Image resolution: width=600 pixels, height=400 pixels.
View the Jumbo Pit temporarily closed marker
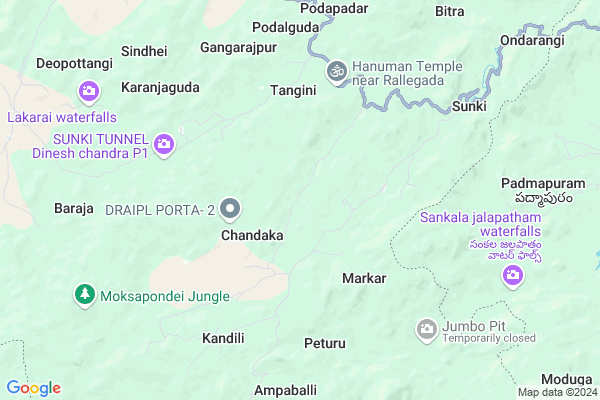tap(427, 328)
